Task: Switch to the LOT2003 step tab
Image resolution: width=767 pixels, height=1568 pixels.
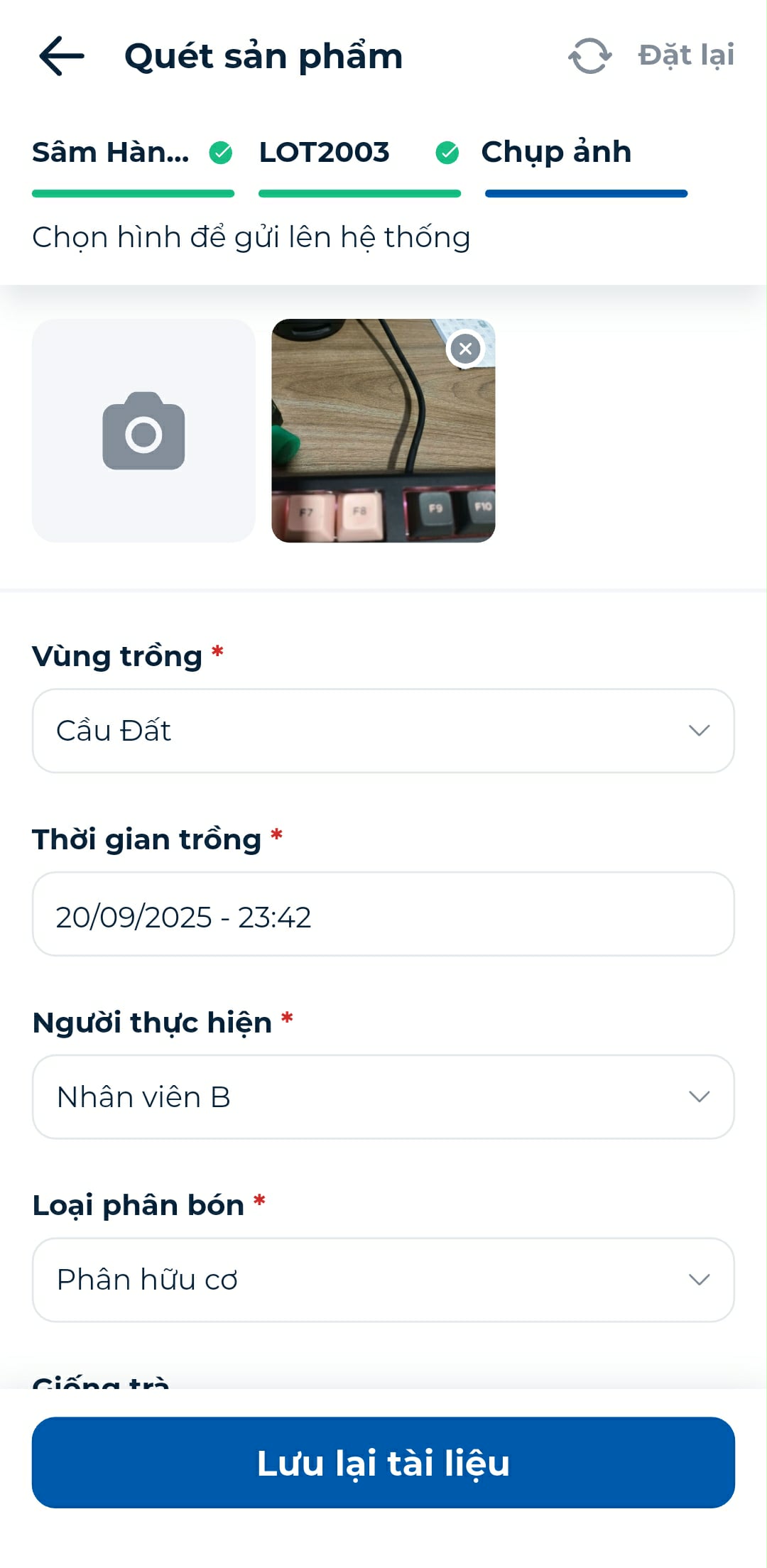Action: click(x=323, y=152)
